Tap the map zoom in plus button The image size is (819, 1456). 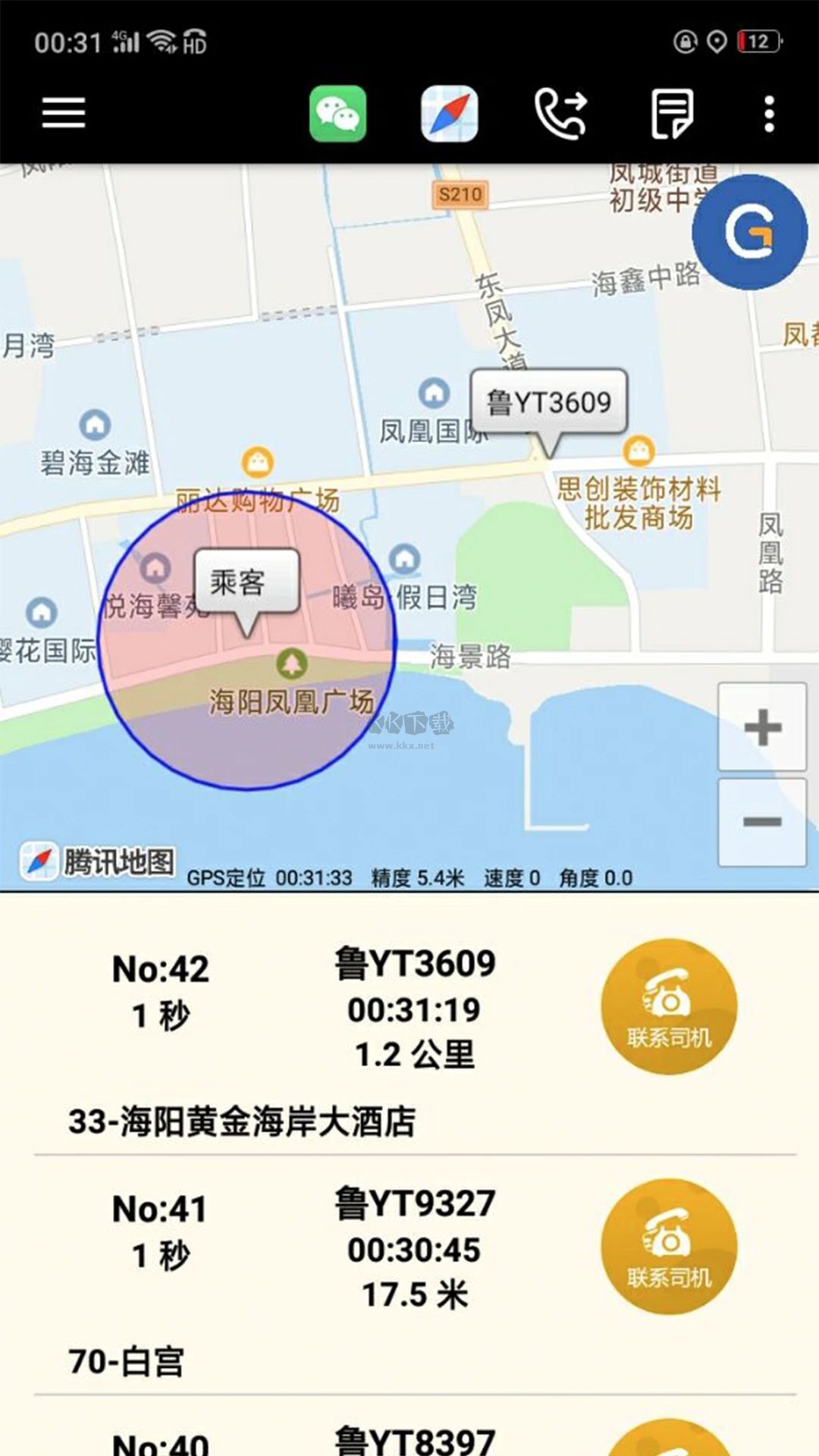click(763, 728)
